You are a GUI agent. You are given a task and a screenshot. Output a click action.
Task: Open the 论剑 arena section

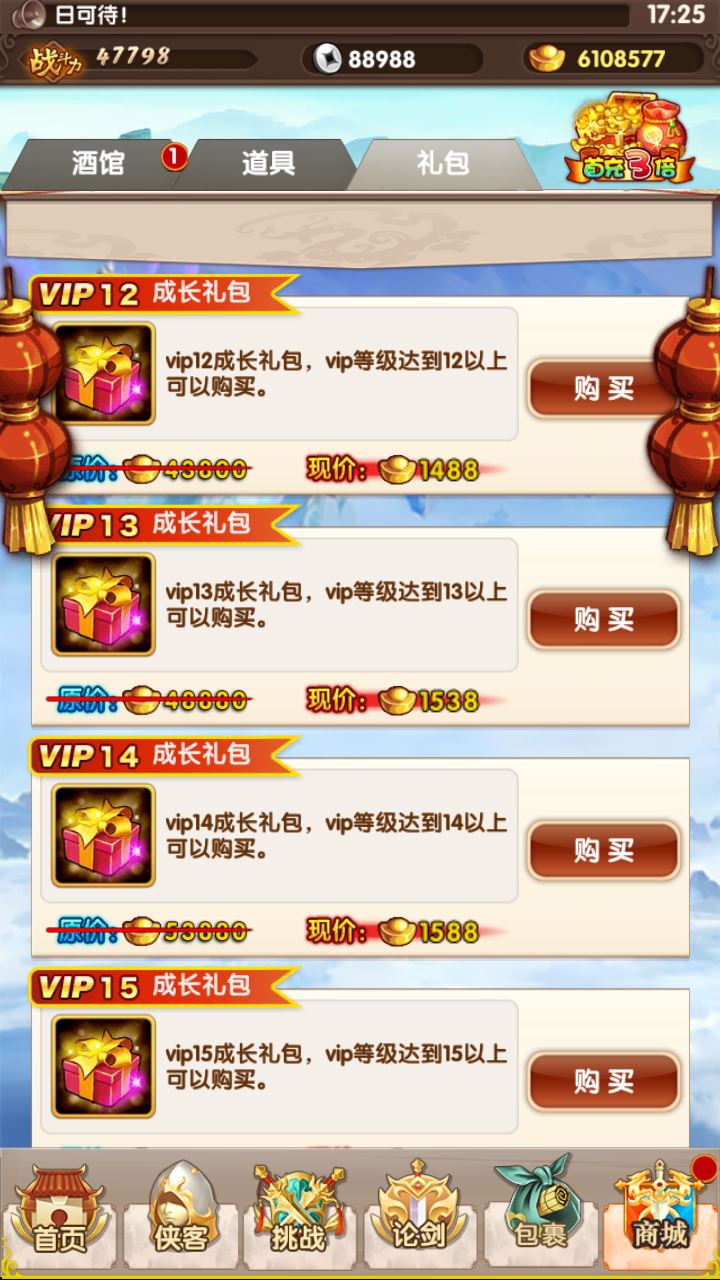point(419,1212)
